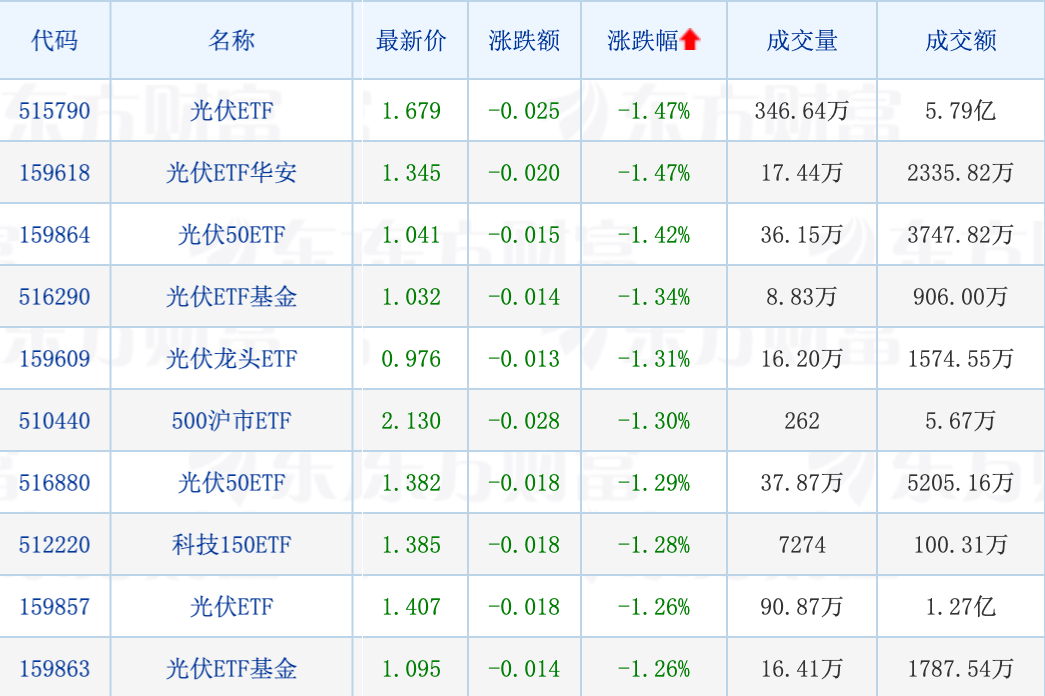1045x696 pixels.
Task: View 光伏龙头ETF details
Action: pos(231,359)
